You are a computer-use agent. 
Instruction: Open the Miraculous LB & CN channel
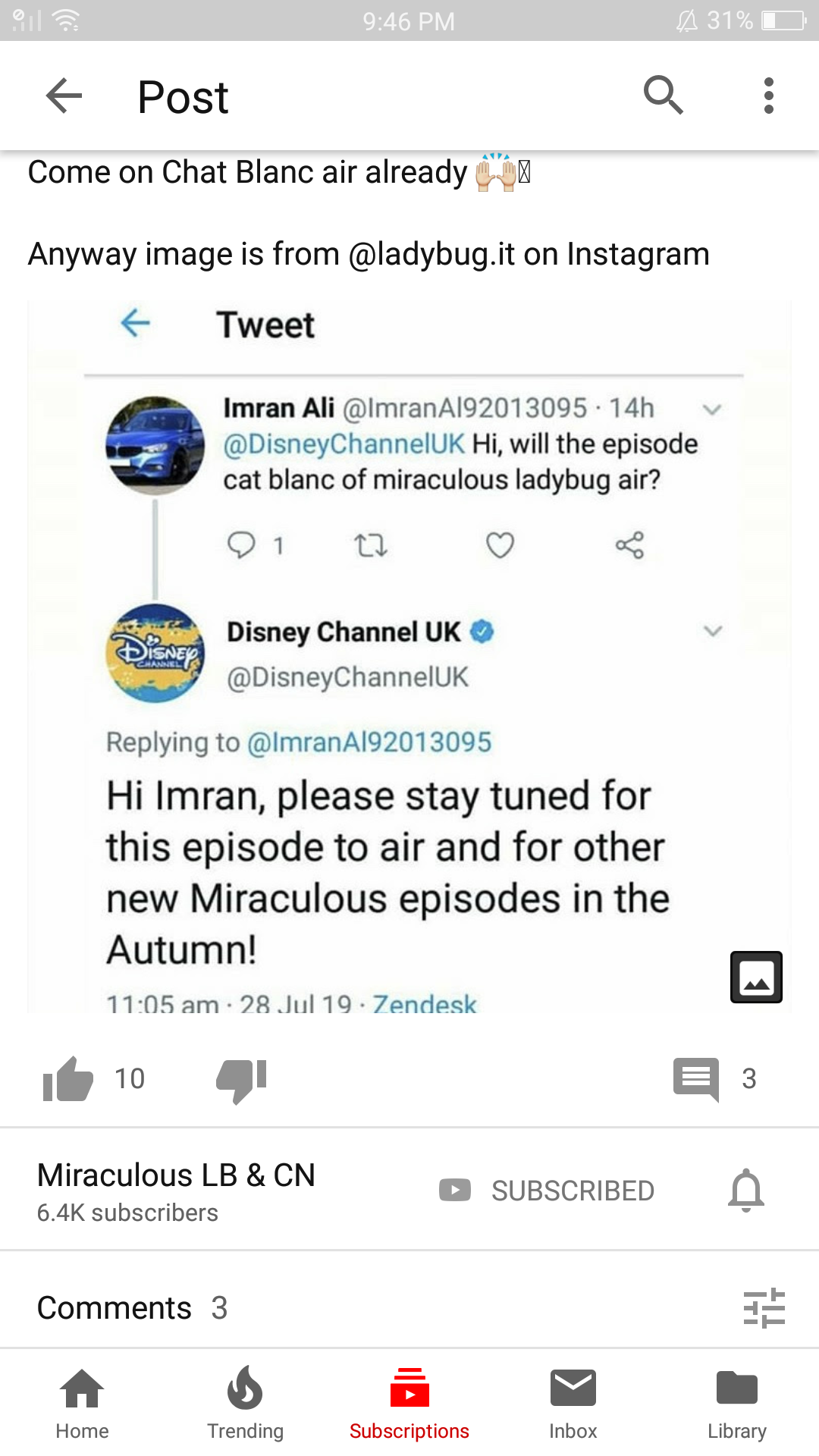pos(177,1176)
